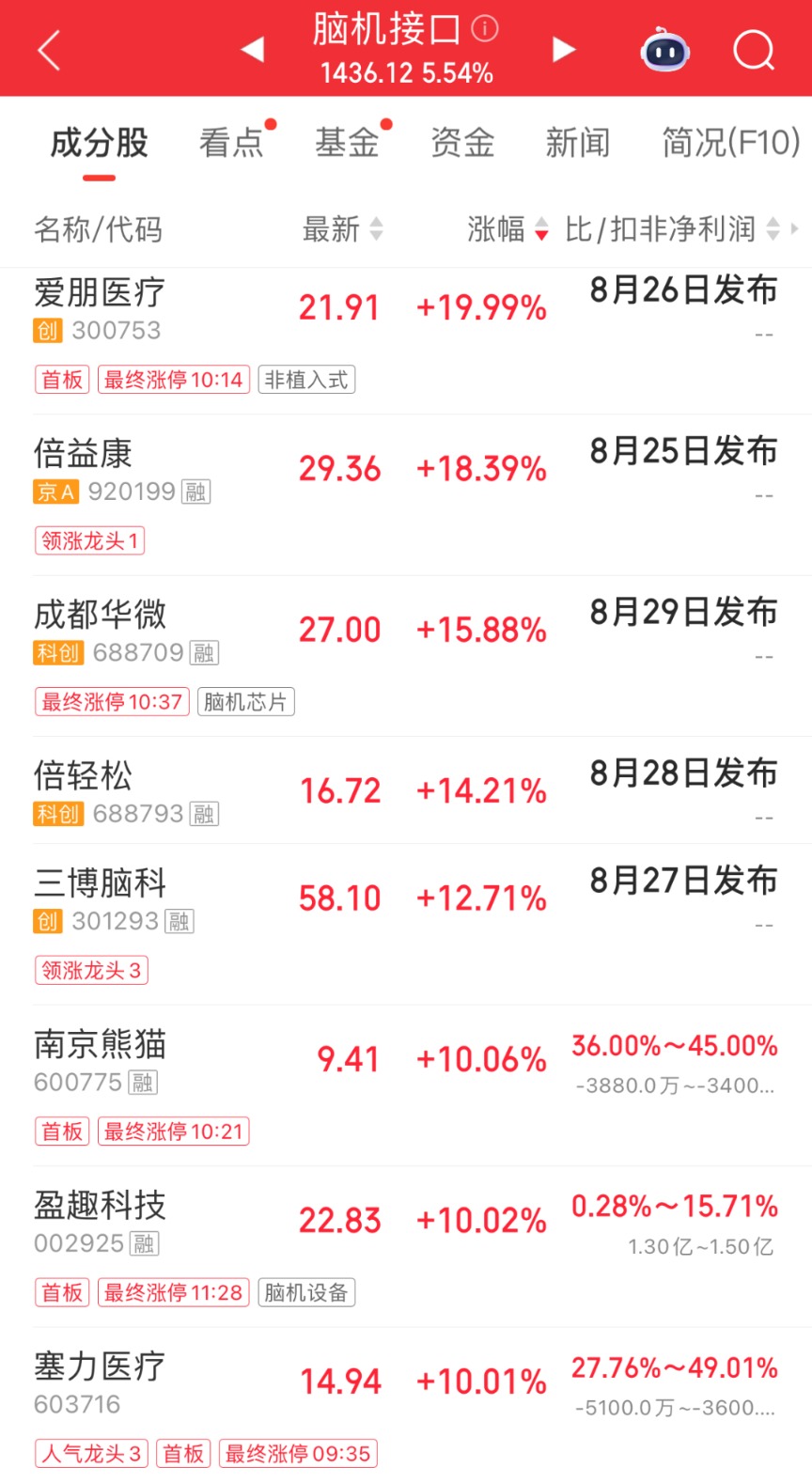Switch to the 基金 tab

pos(347,143)
